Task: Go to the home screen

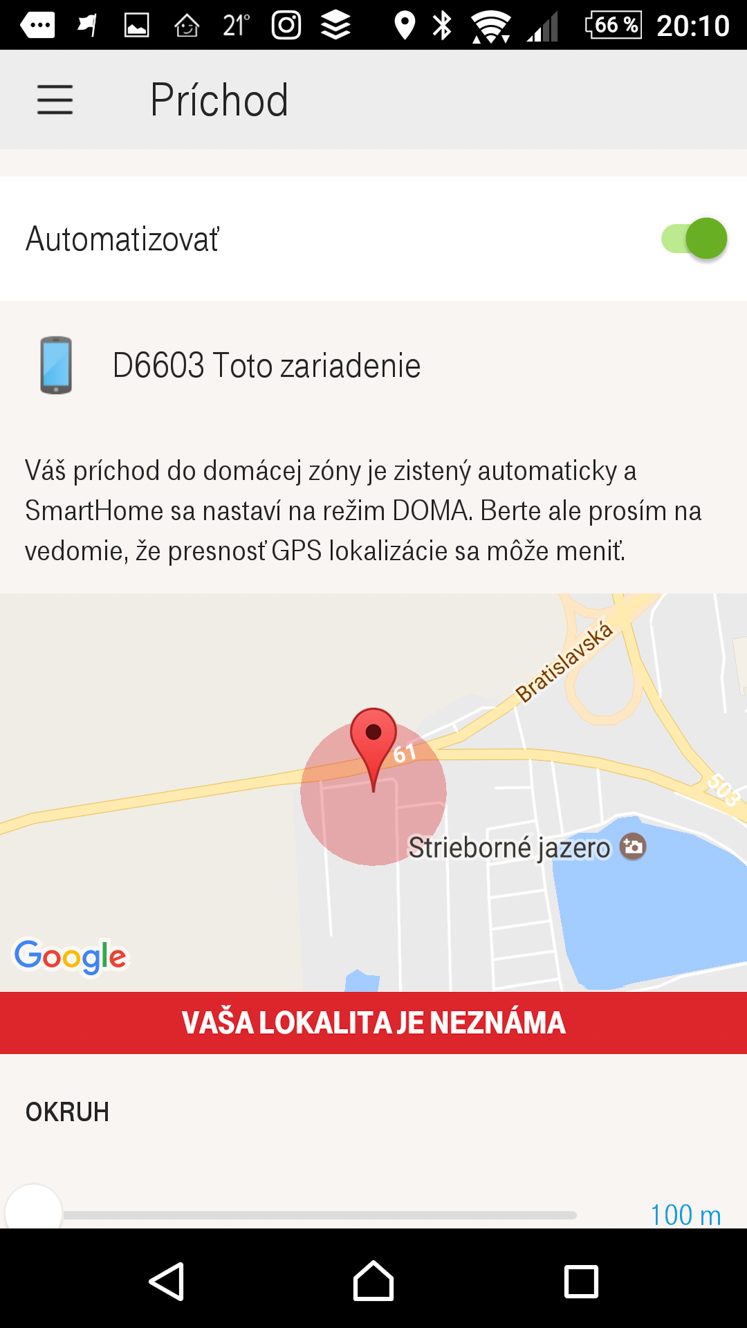Action: point(373,1281)
